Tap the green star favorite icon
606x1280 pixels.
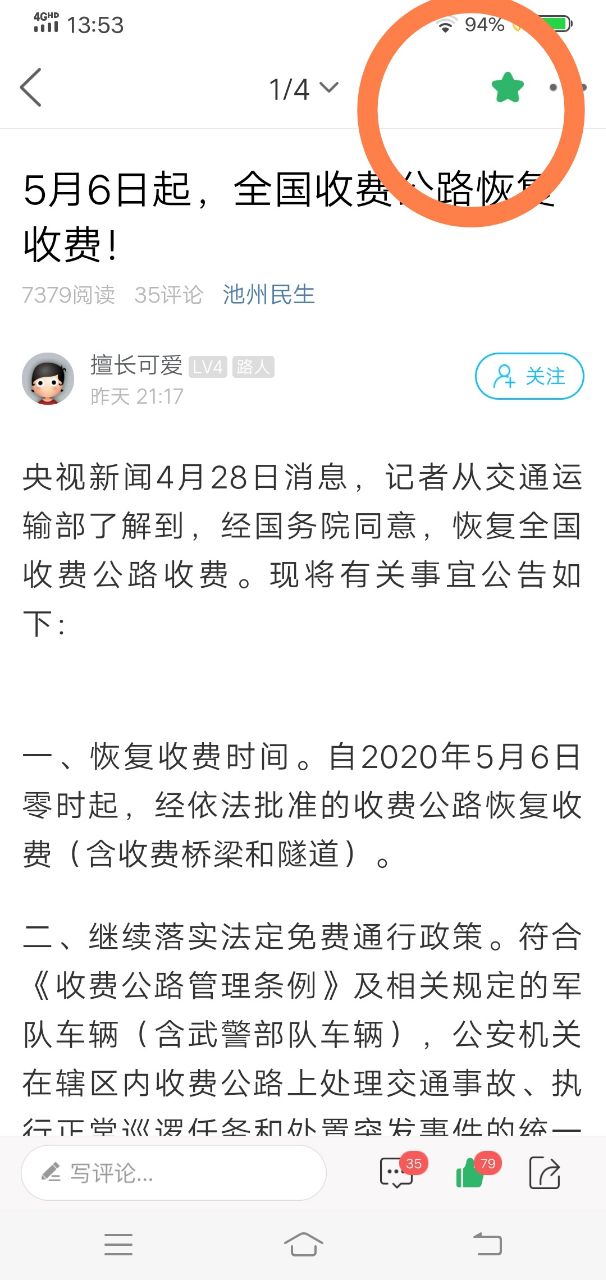508,88
